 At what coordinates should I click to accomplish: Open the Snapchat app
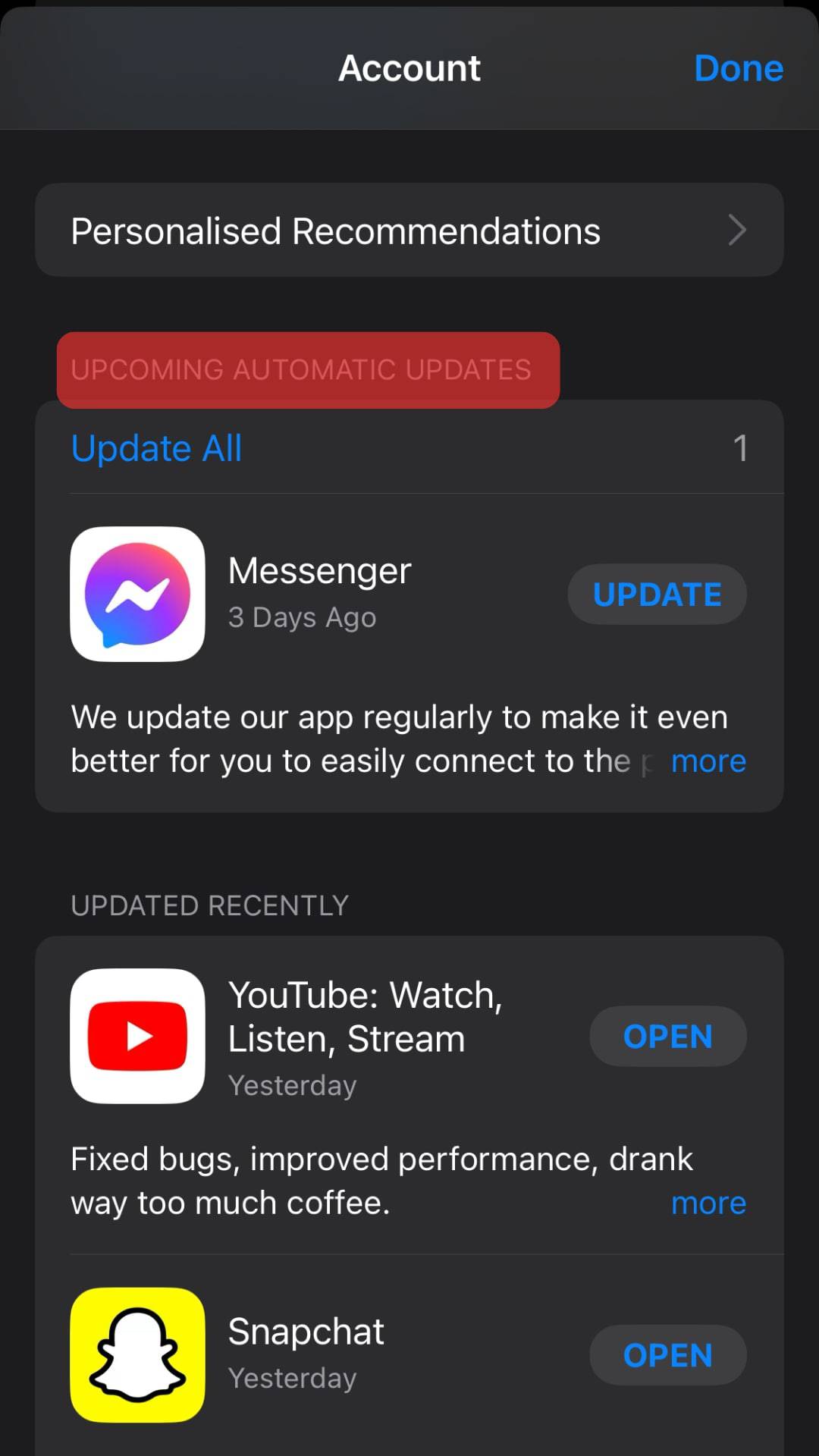(667, 1355)
